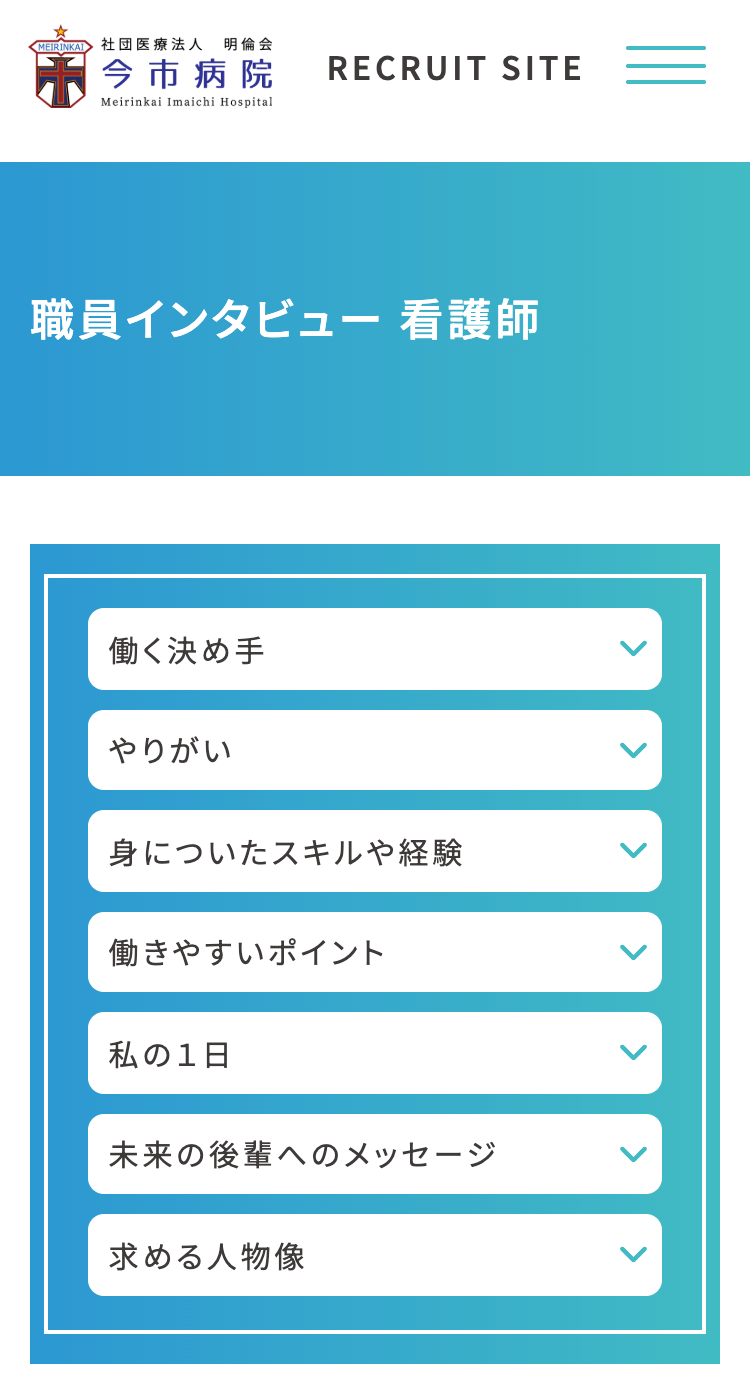
Task: Go to the Imaichi Hospital recruit site home page
Action: click(152, 68)
